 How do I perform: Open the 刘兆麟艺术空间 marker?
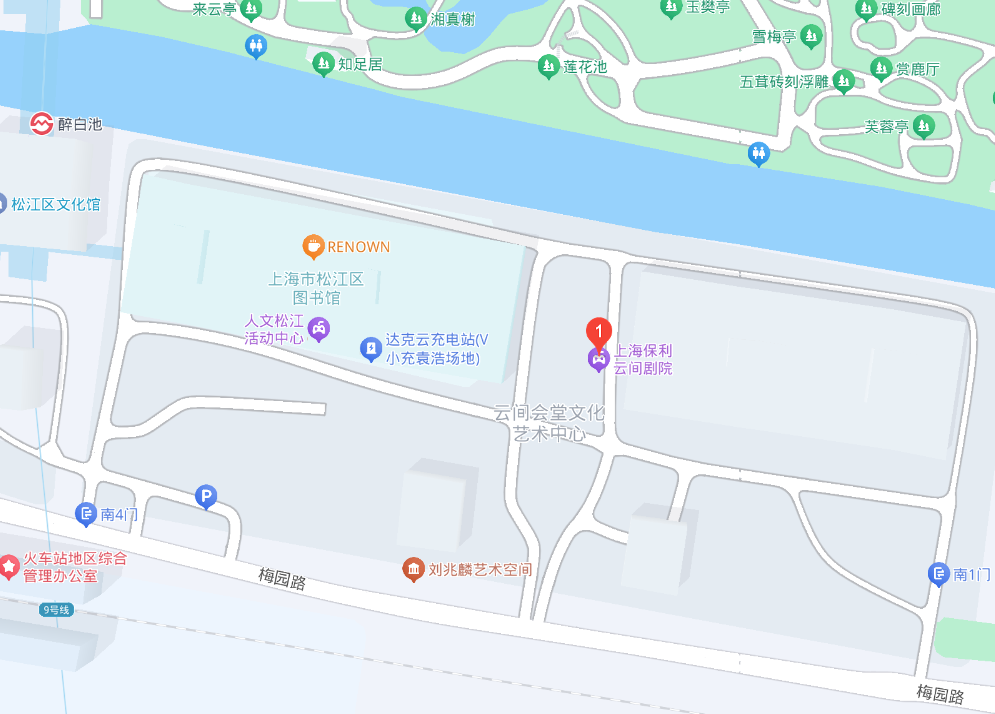tap(413, 569)
